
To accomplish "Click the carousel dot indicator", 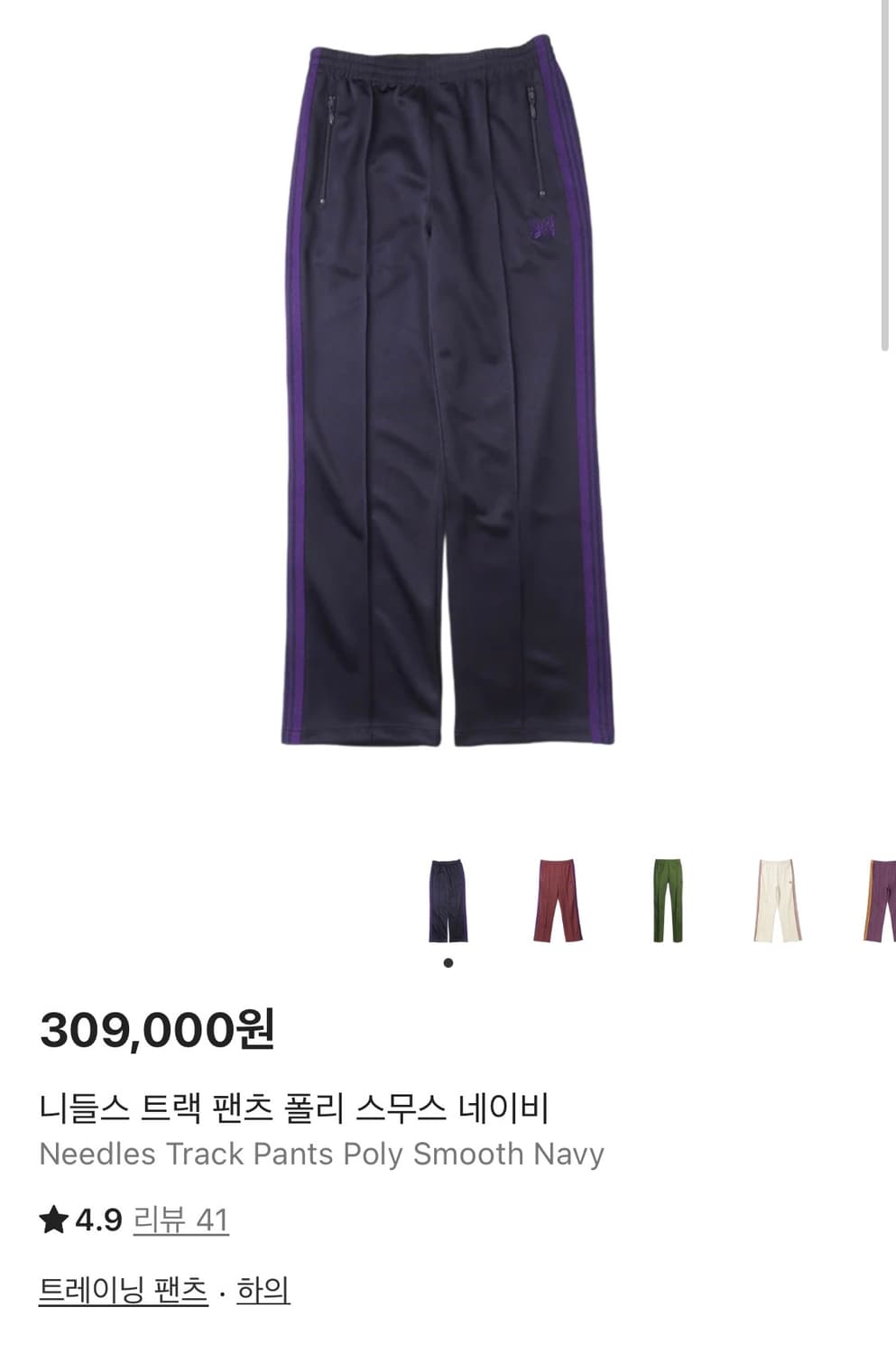I will point(448,965).
